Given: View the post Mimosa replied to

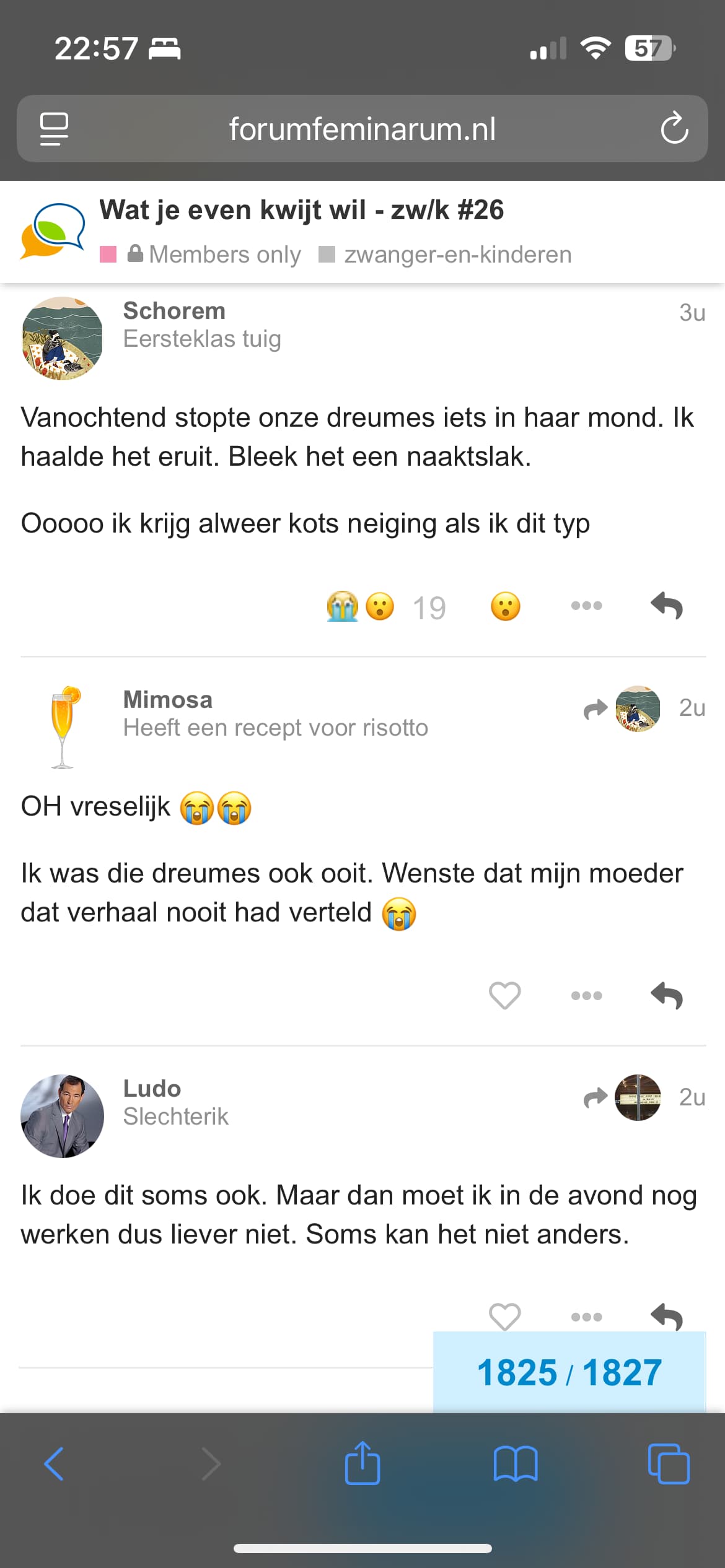Looking at the screenshot, I should pos(622,708).
